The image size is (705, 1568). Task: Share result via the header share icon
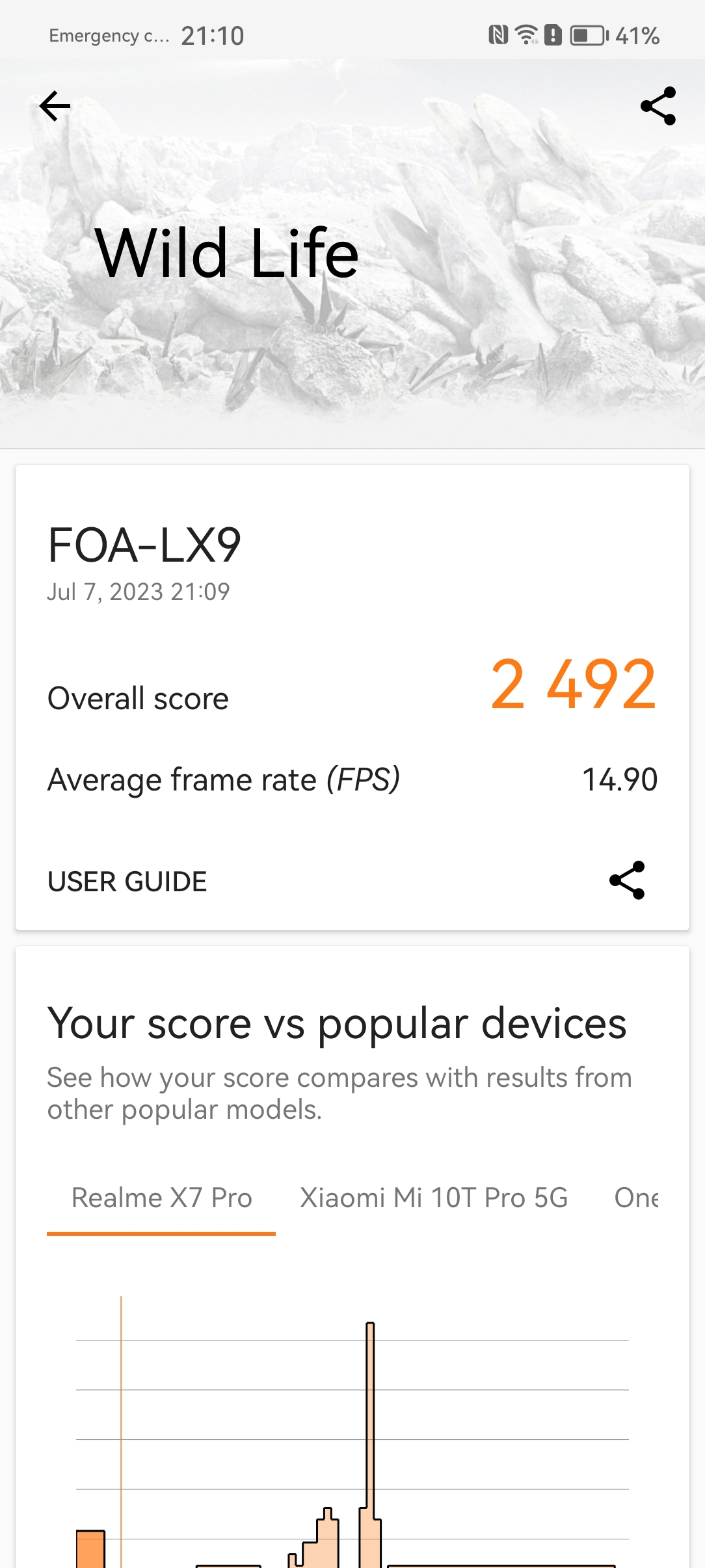[658, 106]
